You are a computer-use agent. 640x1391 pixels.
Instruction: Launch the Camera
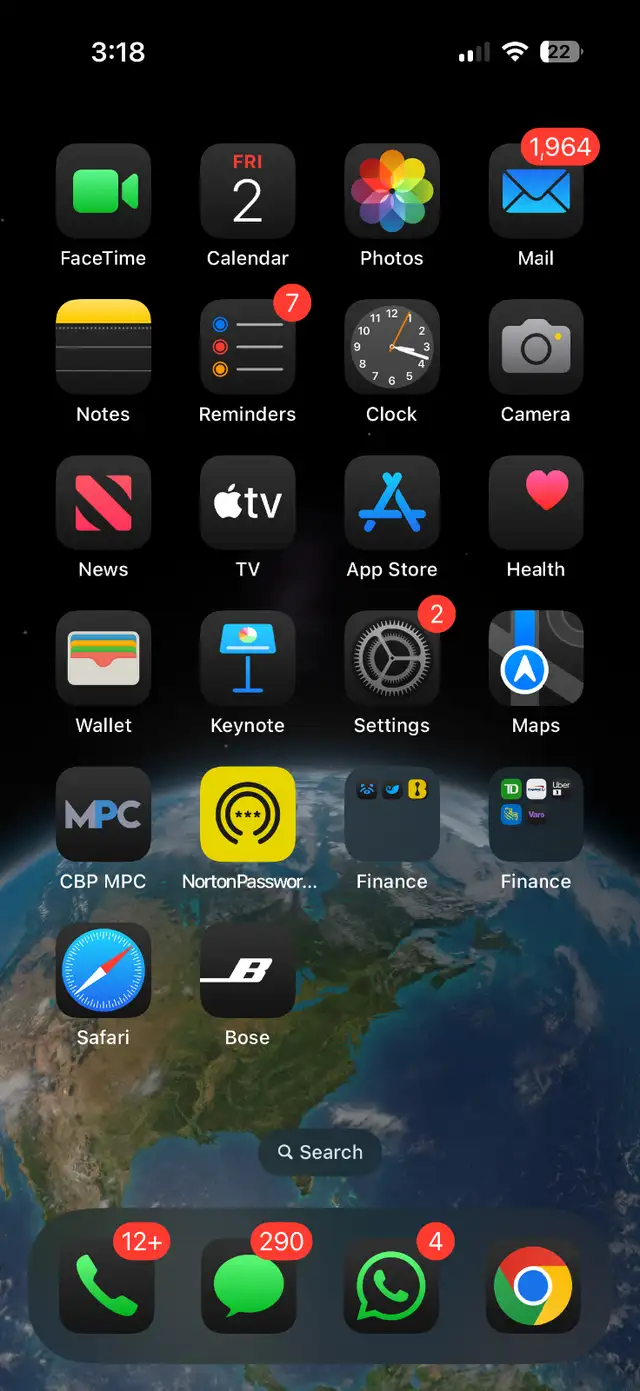535,347
